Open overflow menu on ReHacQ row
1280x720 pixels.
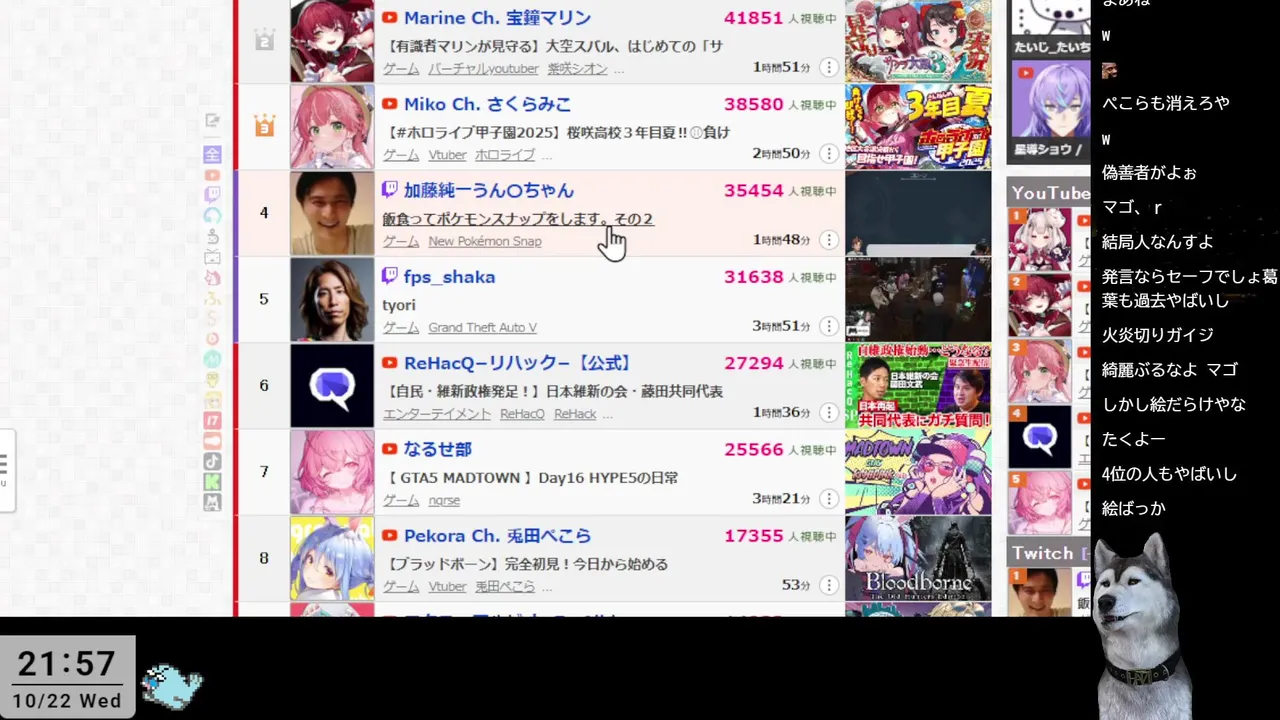point(829,412)
